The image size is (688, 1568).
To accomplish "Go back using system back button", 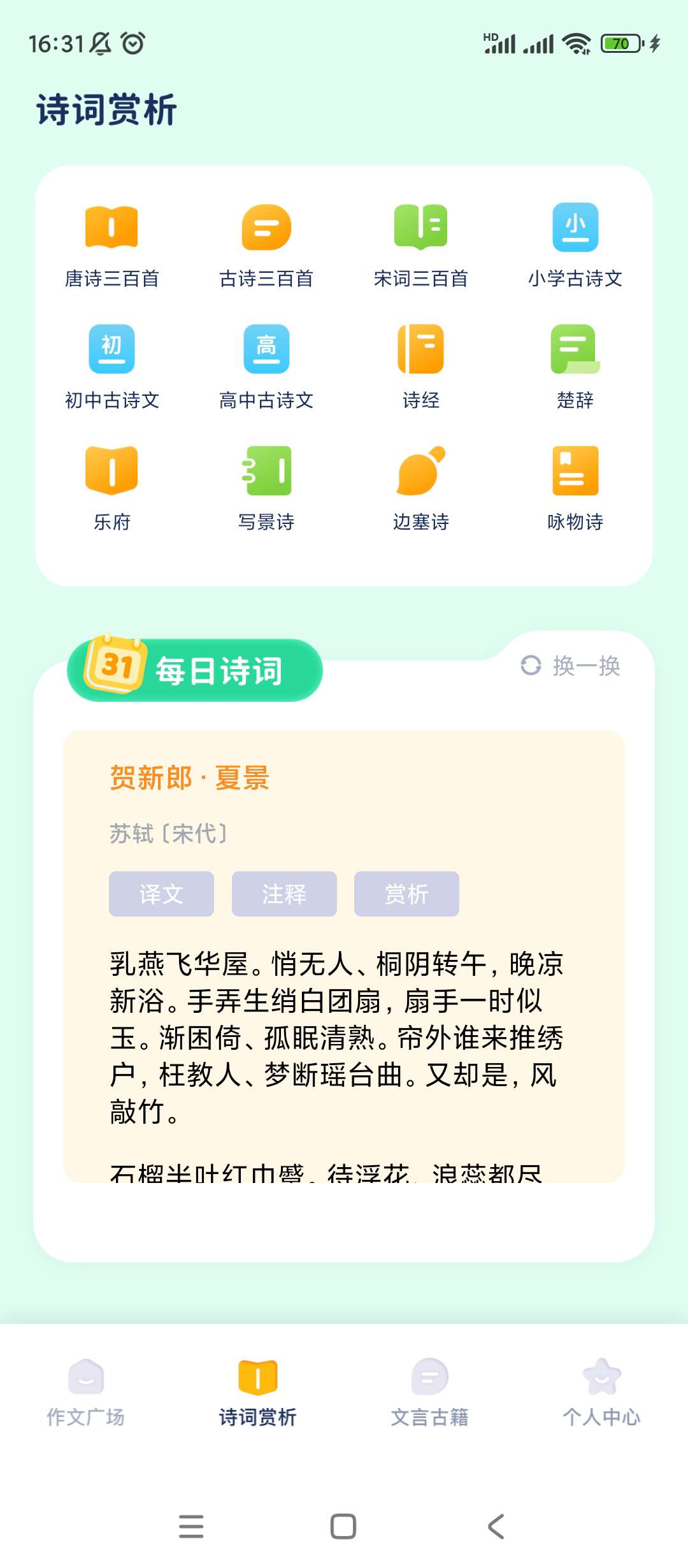I will [x=496, y=1527].
